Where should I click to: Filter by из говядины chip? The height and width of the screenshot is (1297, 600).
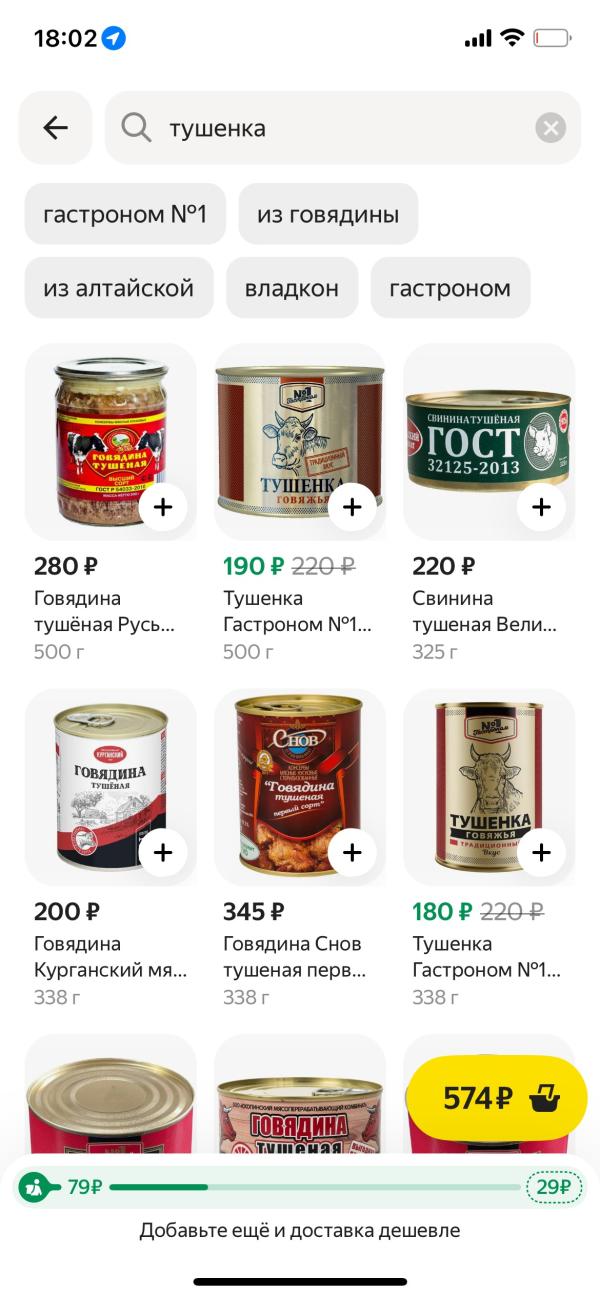click(x=328, y=214)
